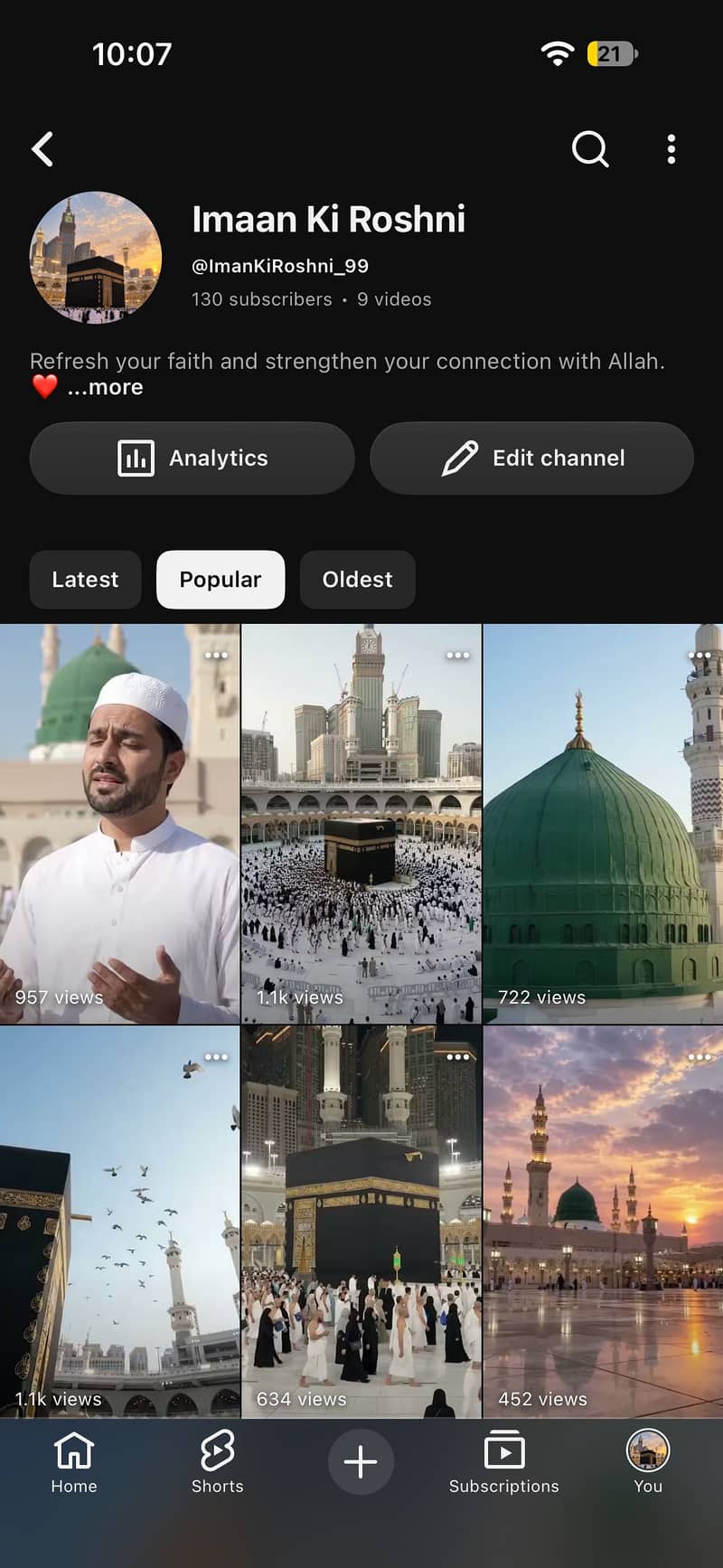Sort videos by Oldest
The height and width of the screenshot is (1568, 723).
pyautogui.click(x=358, y=580)
